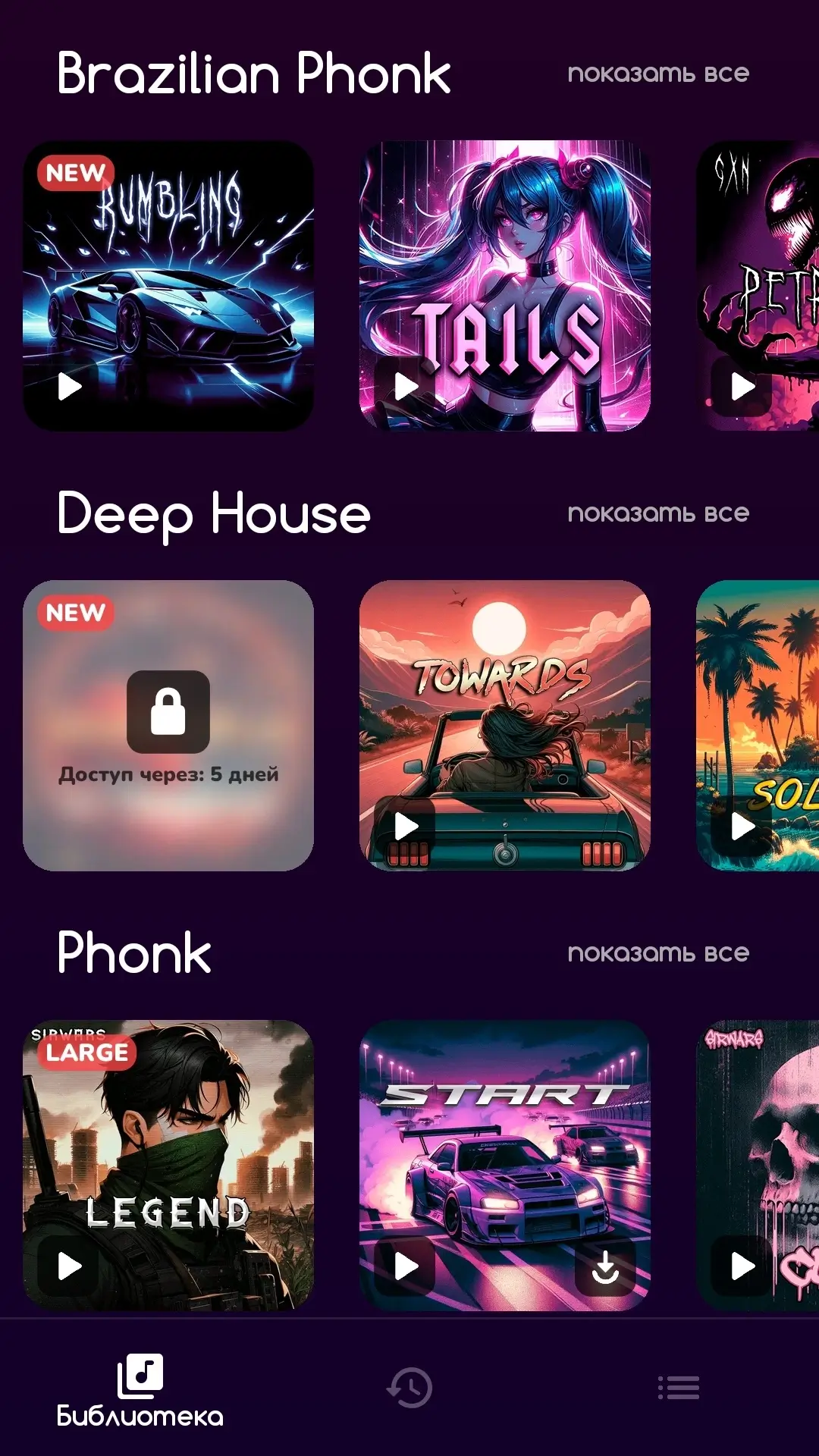The height and width of the screenshot is (1456, 819).
Task: Show all Brazilian Phonk tracks
Action: pos(658,74)
